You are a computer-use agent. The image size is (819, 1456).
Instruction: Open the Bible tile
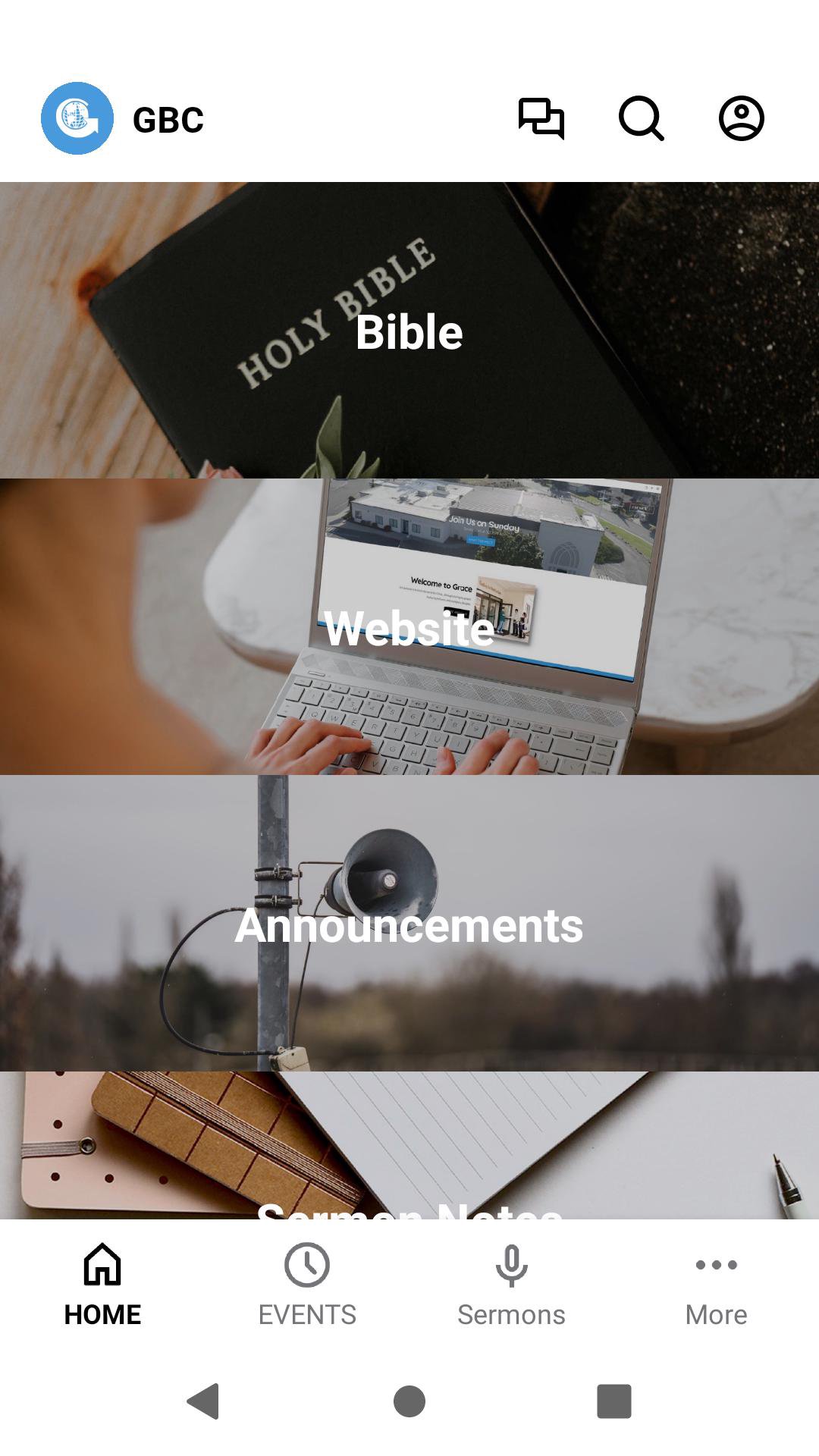click(x=409, y=331)
